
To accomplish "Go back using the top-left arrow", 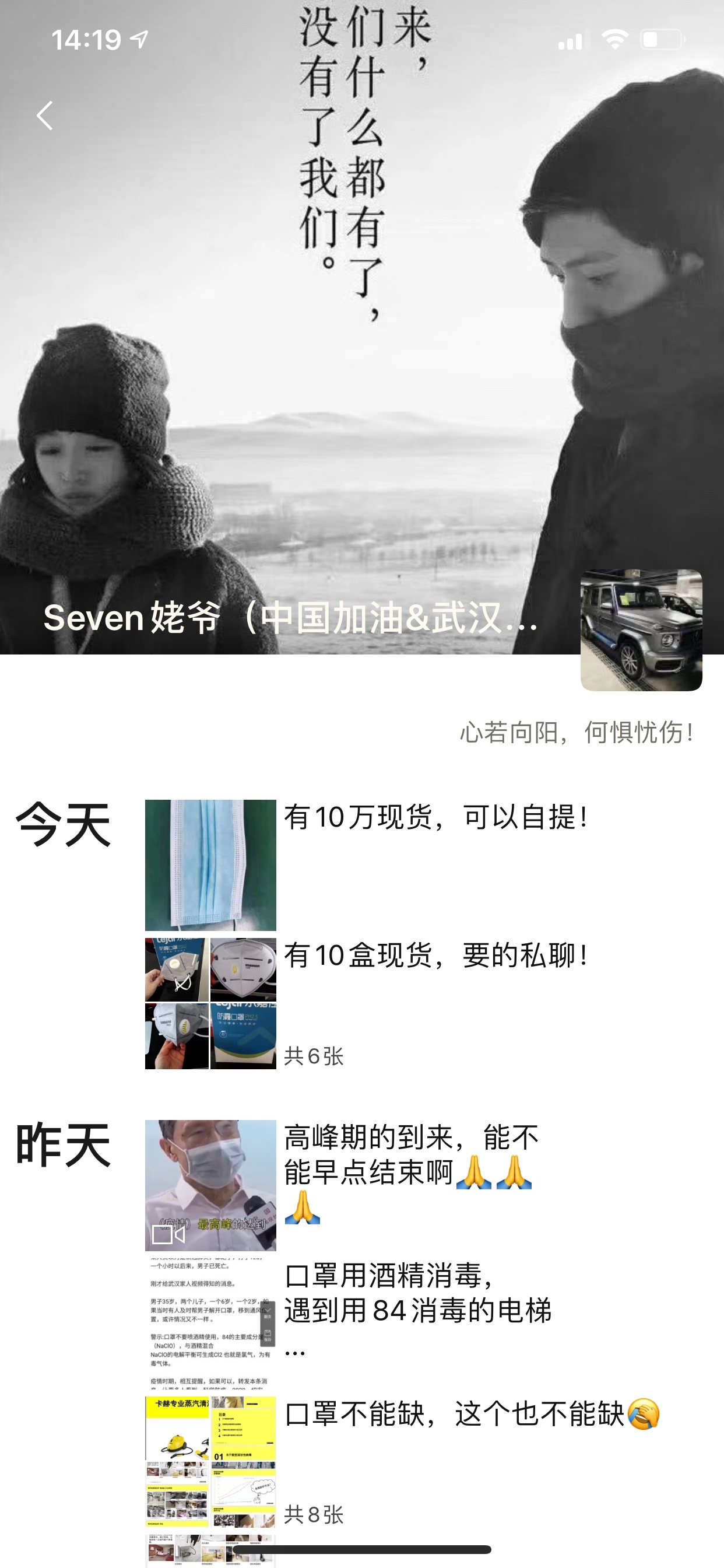I will coord(44,116).
